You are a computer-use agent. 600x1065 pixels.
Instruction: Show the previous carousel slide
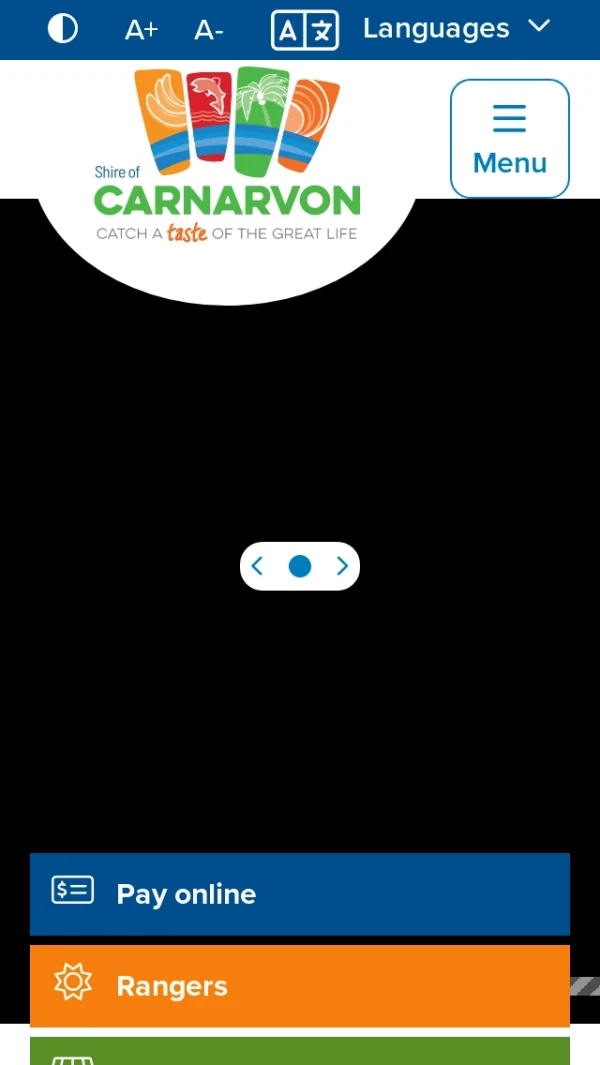coord(258,567)
